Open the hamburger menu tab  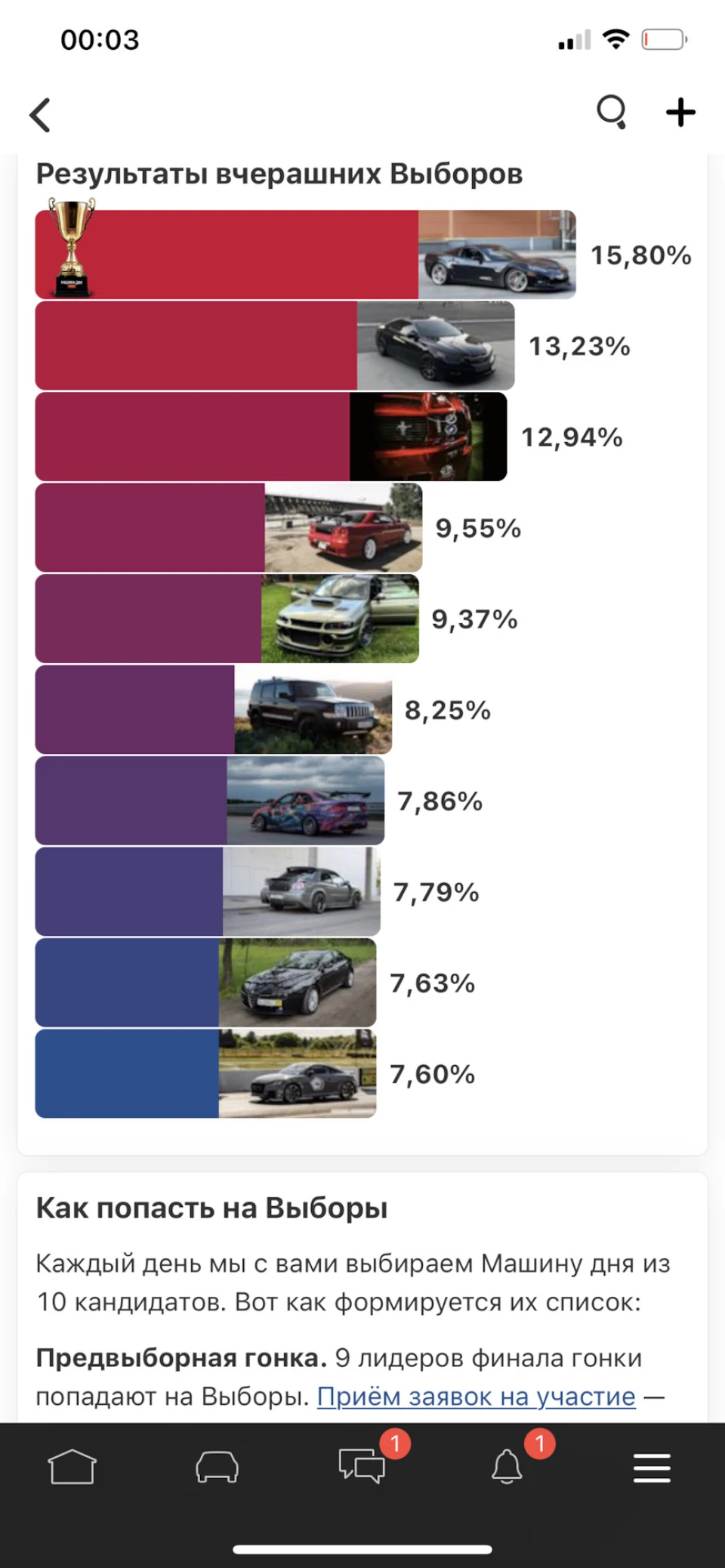(652, 1468)
